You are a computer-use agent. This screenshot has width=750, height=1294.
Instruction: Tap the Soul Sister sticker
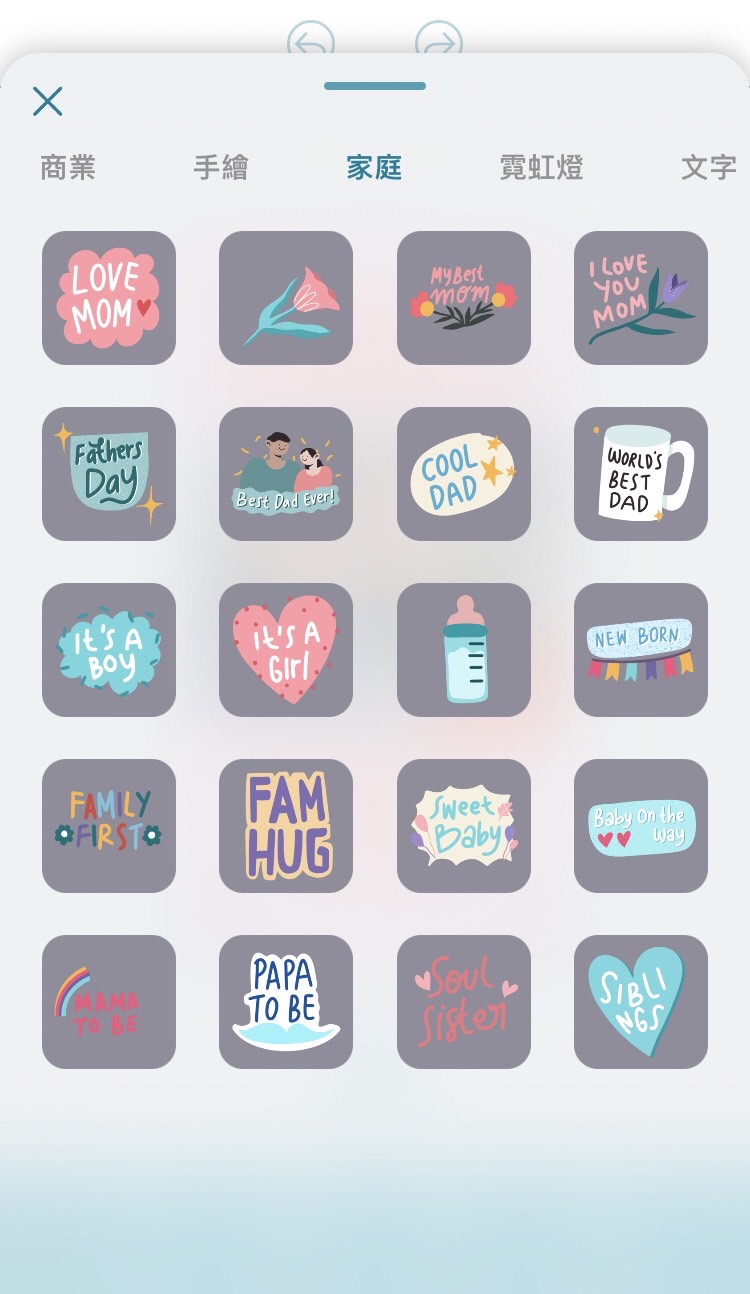tap(464, 1002)
